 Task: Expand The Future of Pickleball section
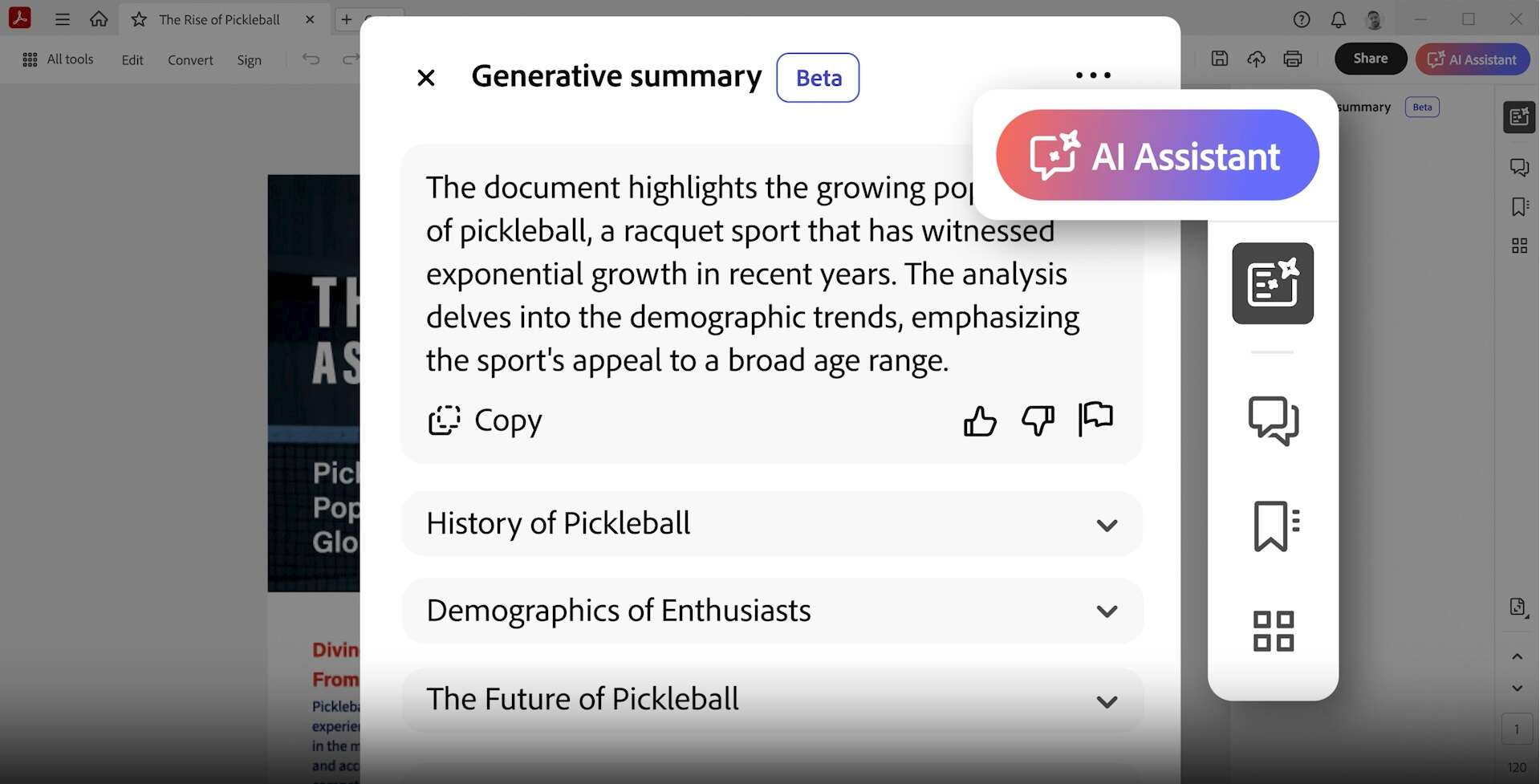[x=1107, y=701]
